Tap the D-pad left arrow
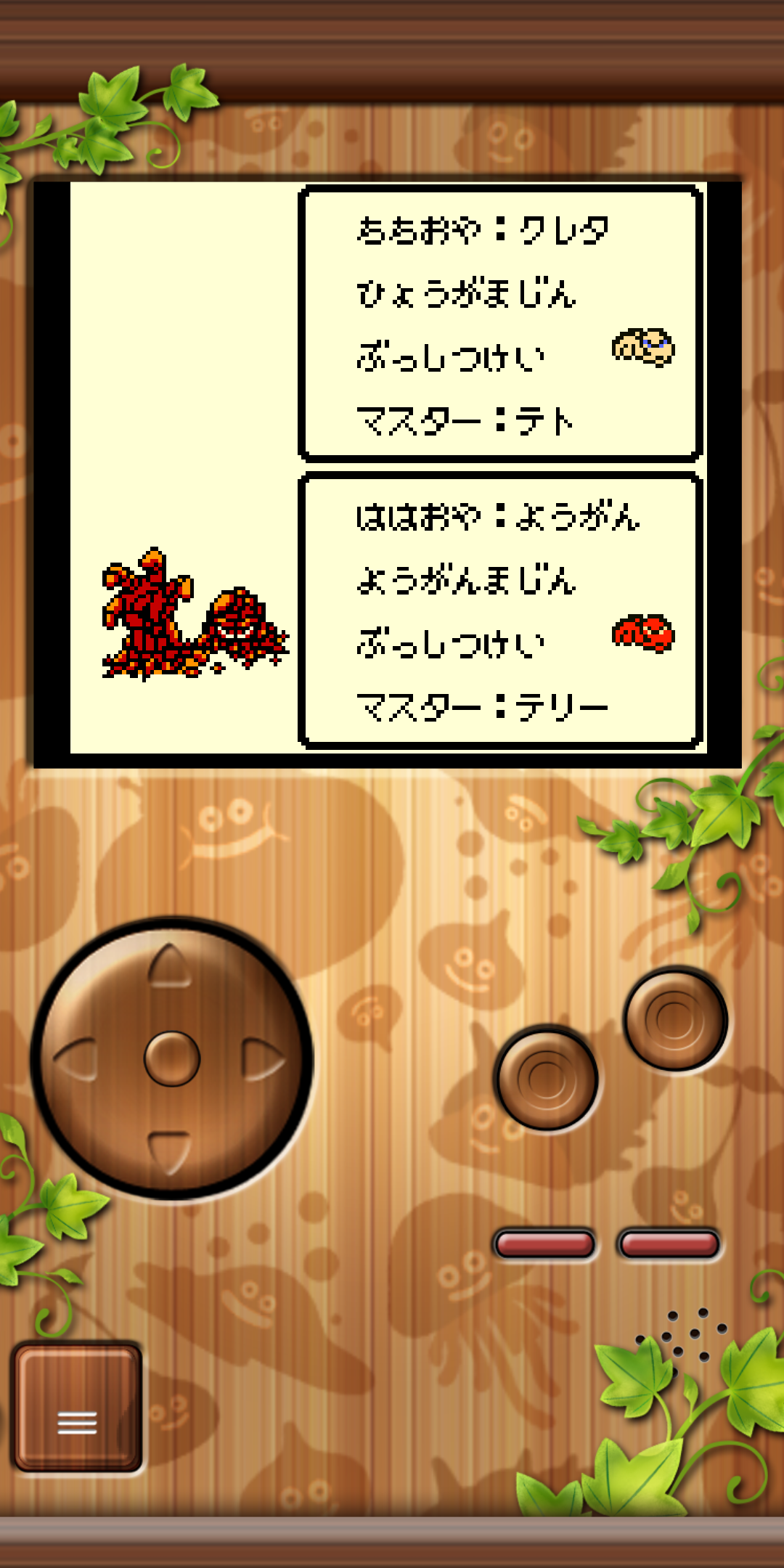 pos(75,1059)
